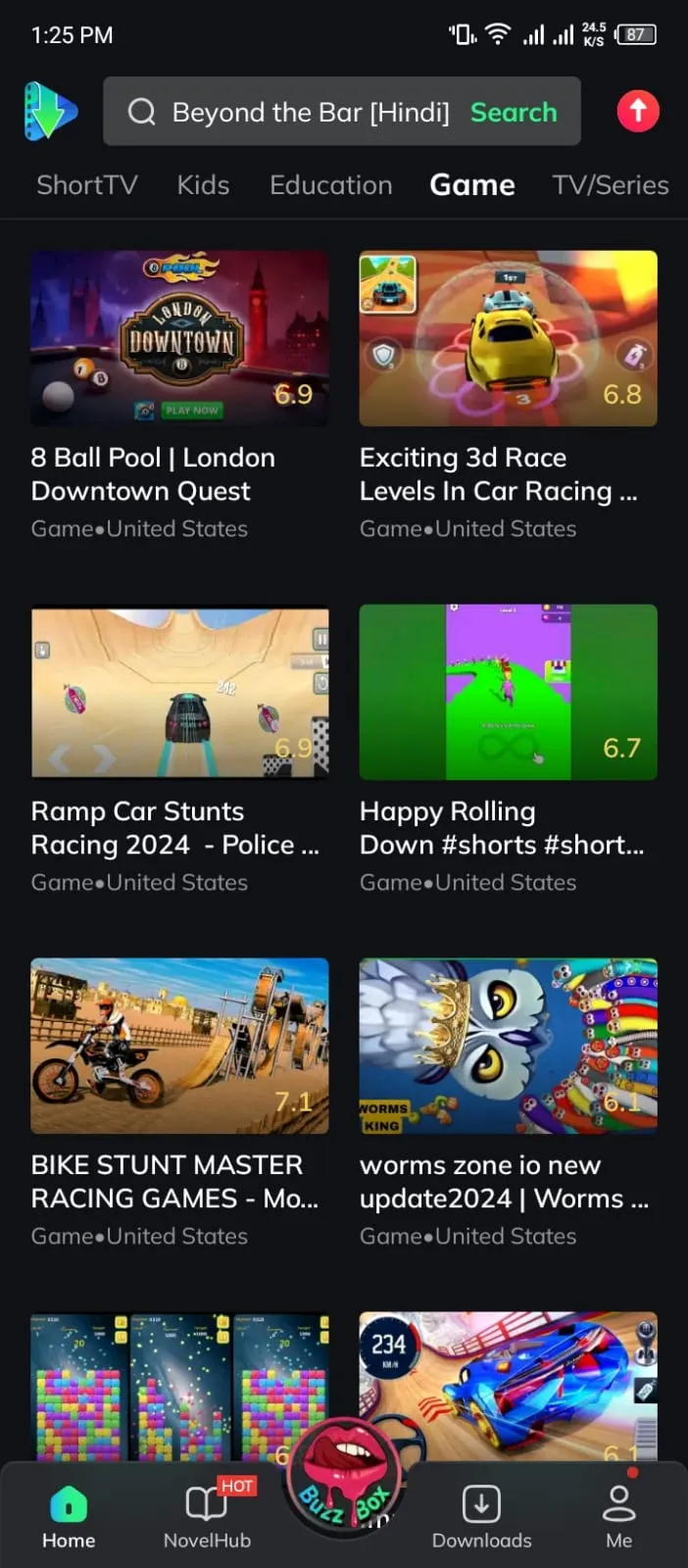Play Ramp Car Stunts Racing 2024 video
The width and height of the screenshot is (688, 1568).
click(x=179, y=692)
